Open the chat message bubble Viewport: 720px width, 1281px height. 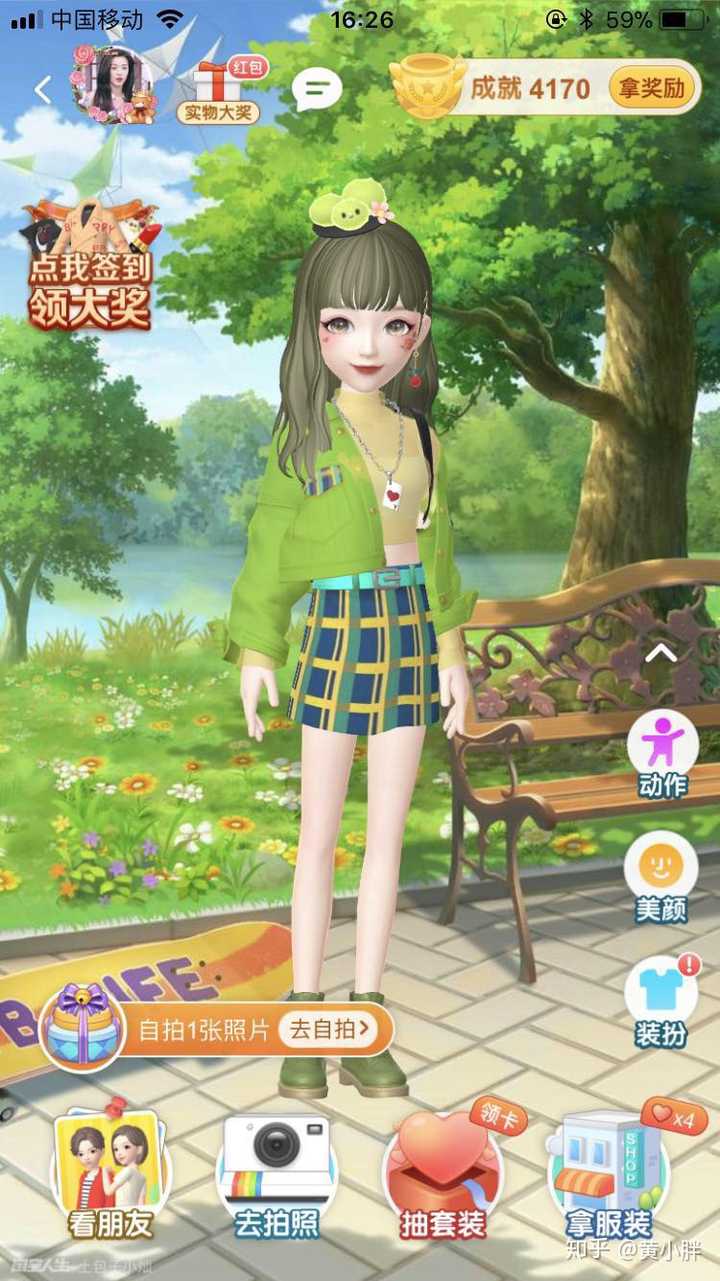point(317,91)
